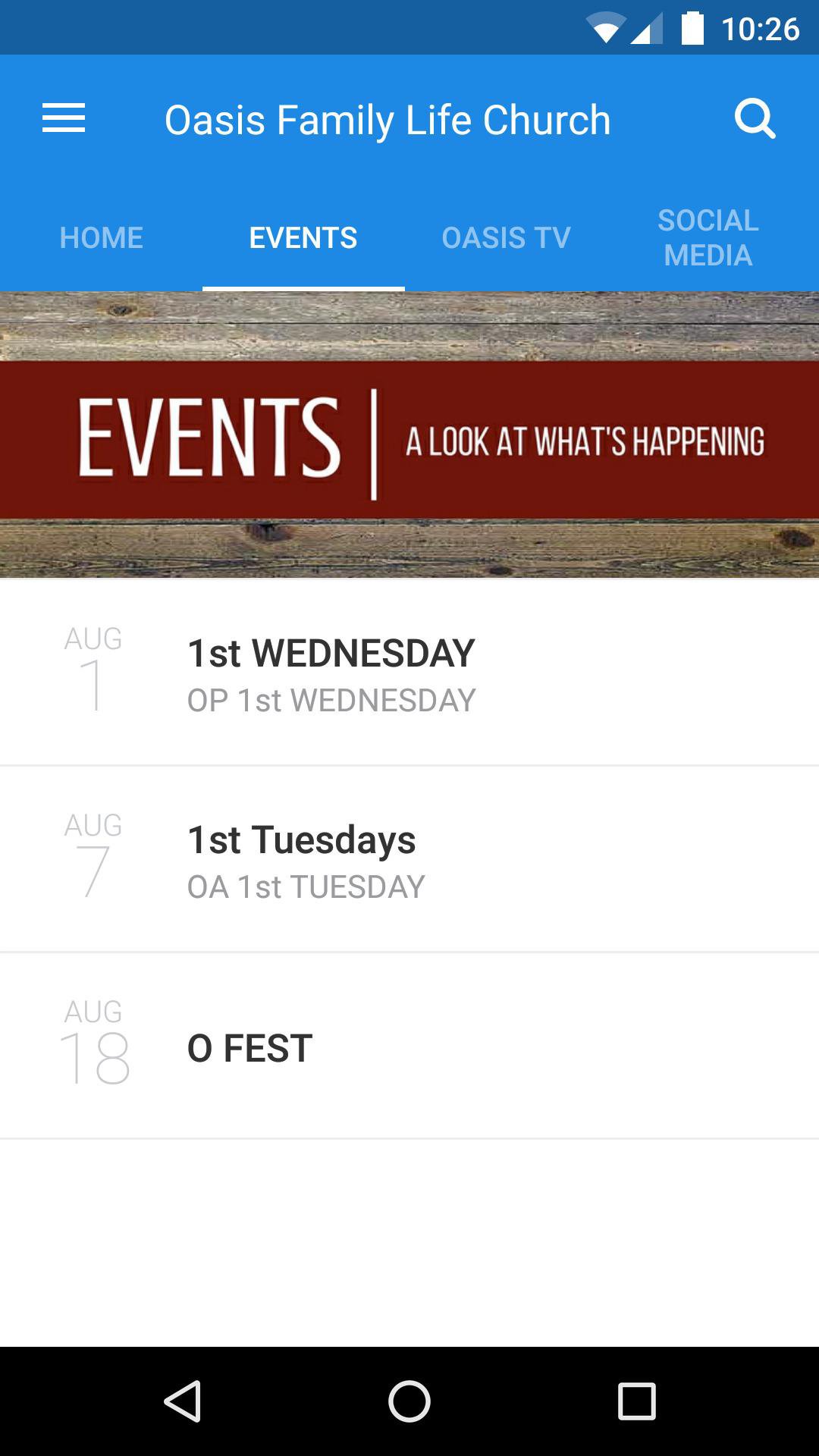View the 1st Tuesdays event
819x1456 pixels.
point(409,859)
